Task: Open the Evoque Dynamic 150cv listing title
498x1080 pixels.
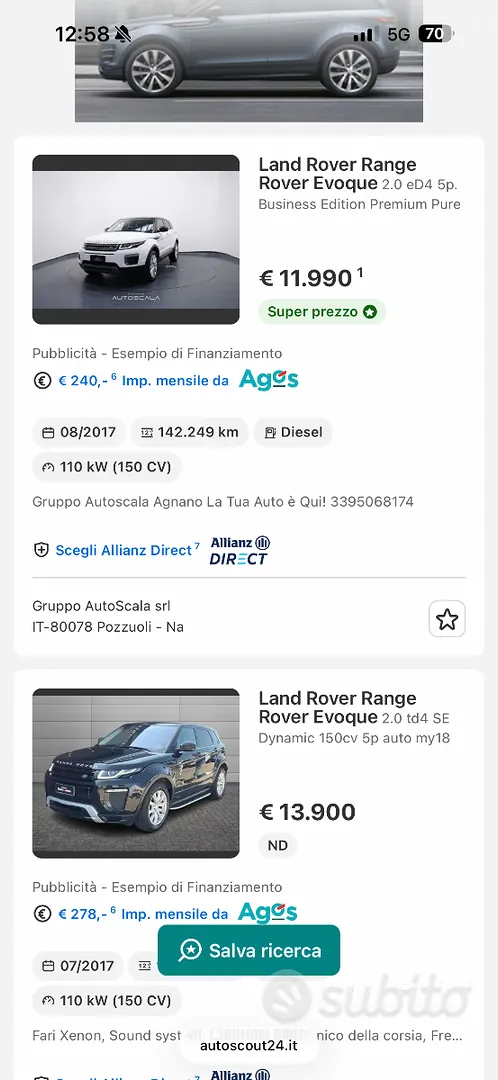Action: tap(354, 718)
